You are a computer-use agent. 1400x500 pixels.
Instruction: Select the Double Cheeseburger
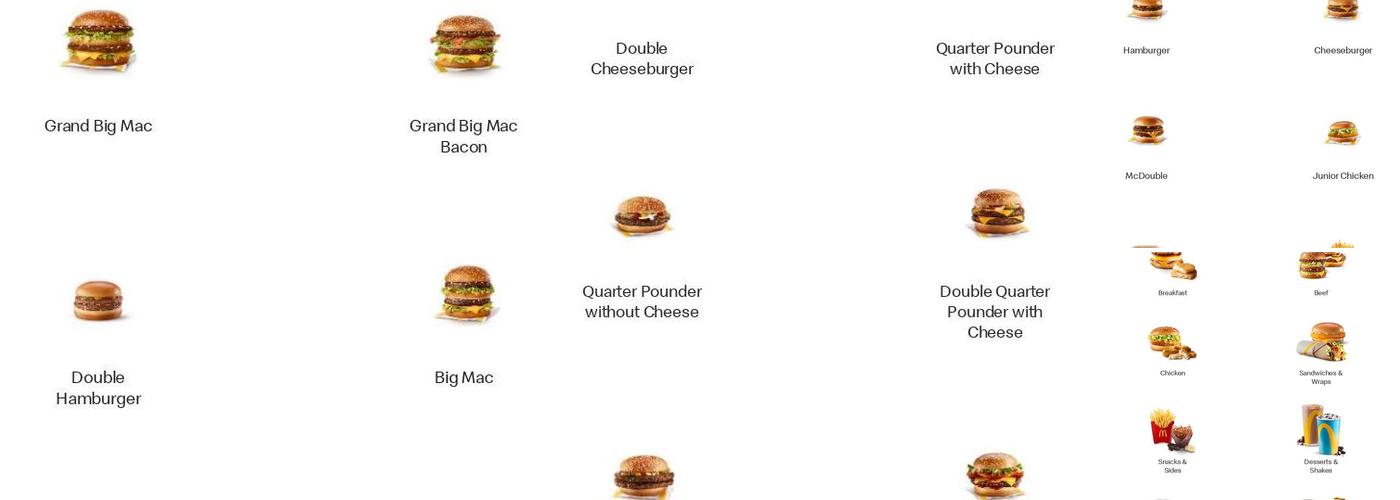[642, 59]
